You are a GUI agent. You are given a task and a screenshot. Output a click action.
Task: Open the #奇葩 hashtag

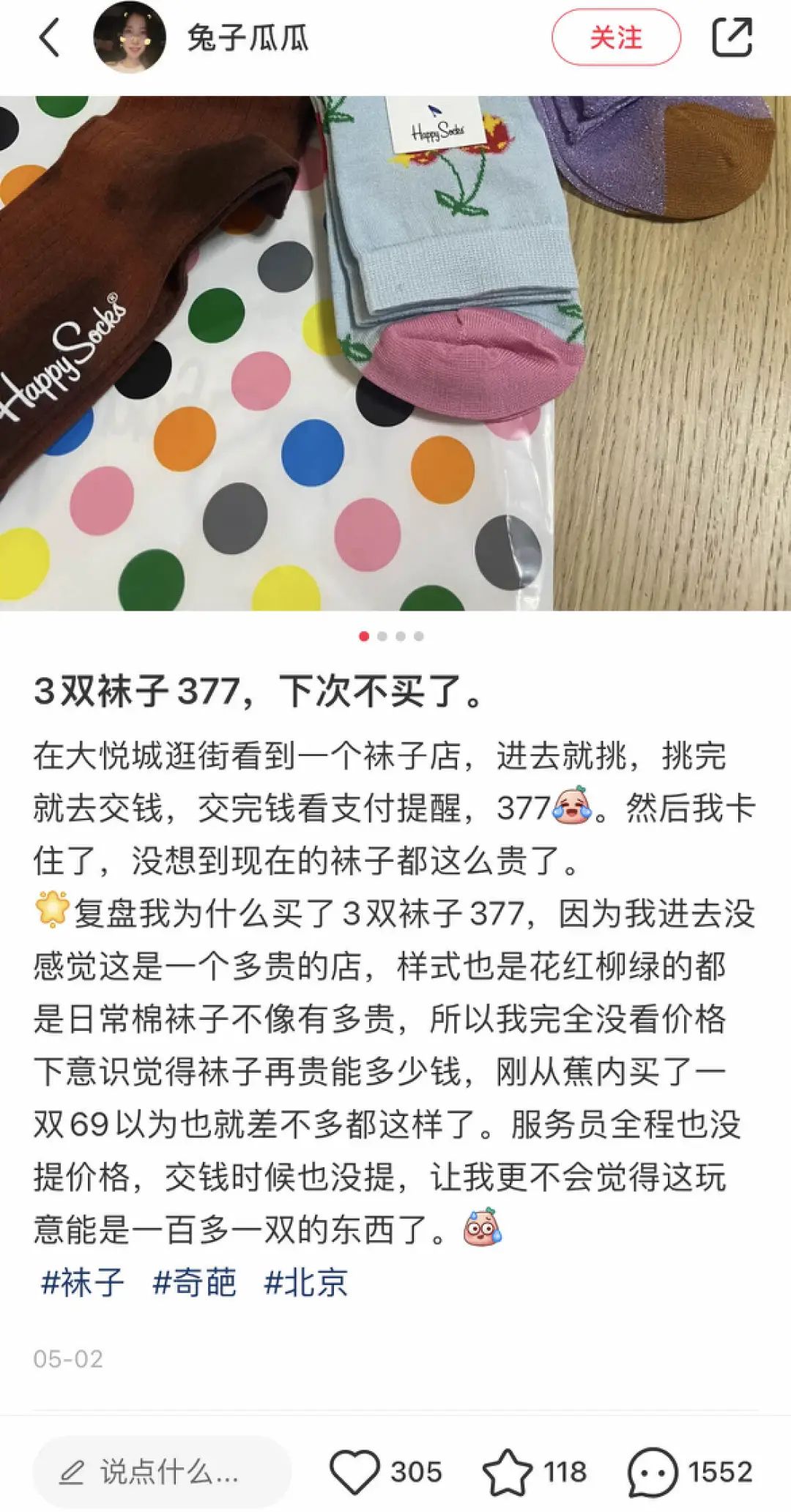(x=194, y=1282)
